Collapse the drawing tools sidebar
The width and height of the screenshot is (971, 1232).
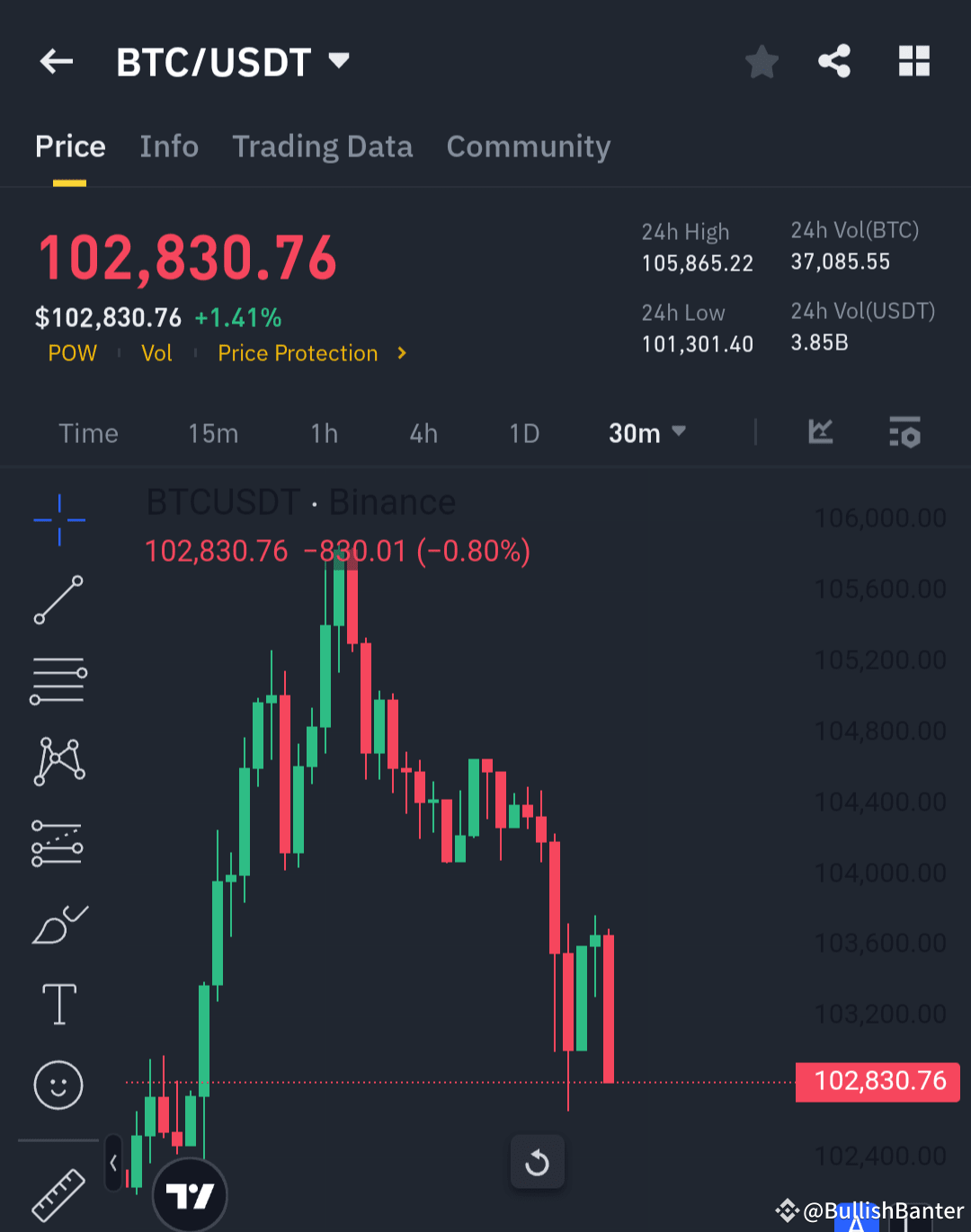tap(113, 1162)
